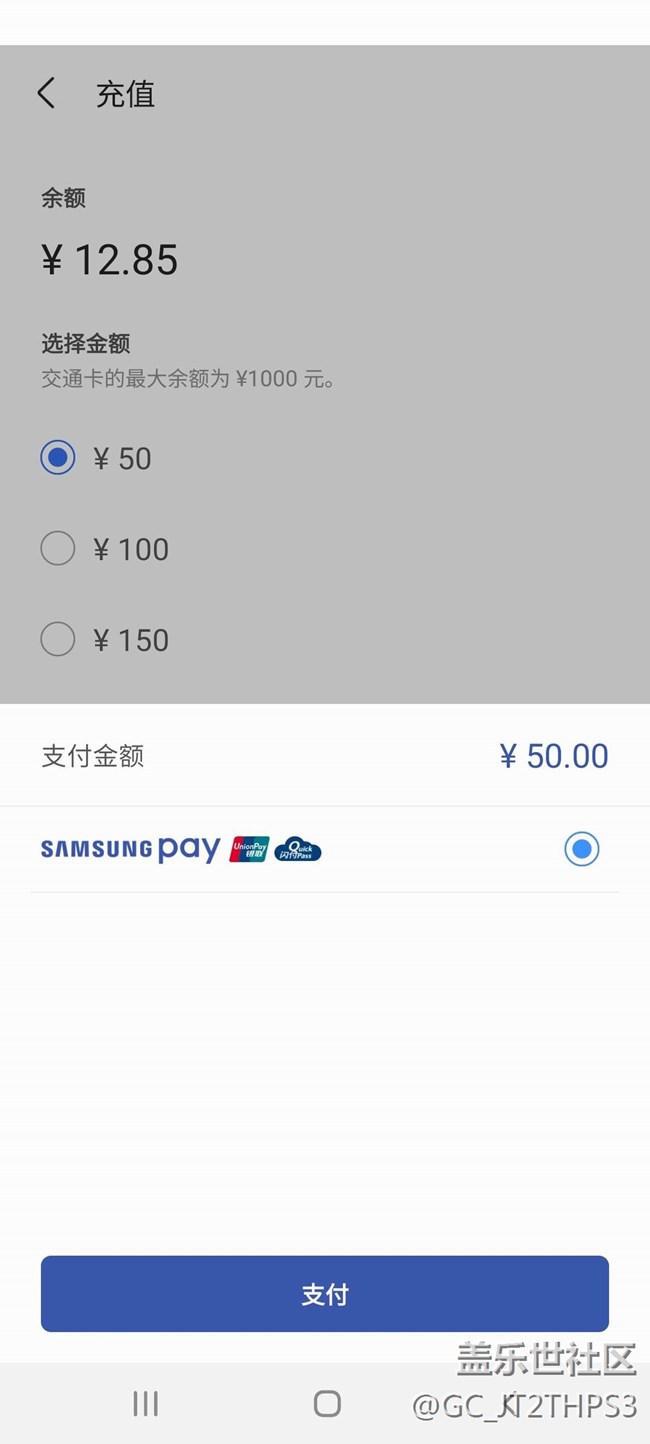Viewport: 650px width, 1444px height.
Task: Pick the ¥ 150 top-up amount
Action: click(58, 639)
